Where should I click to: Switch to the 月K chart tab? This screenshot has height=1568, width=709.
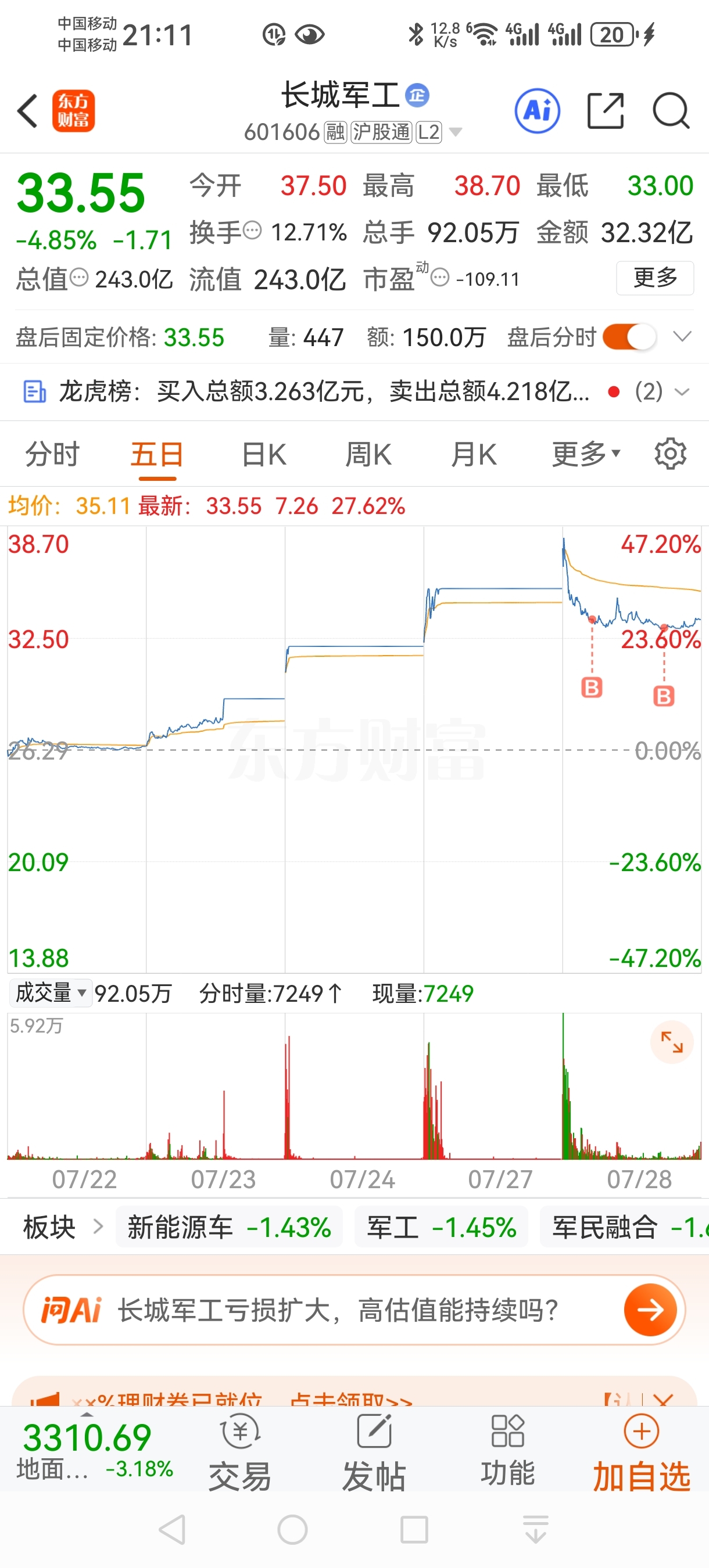click(474, 455)
